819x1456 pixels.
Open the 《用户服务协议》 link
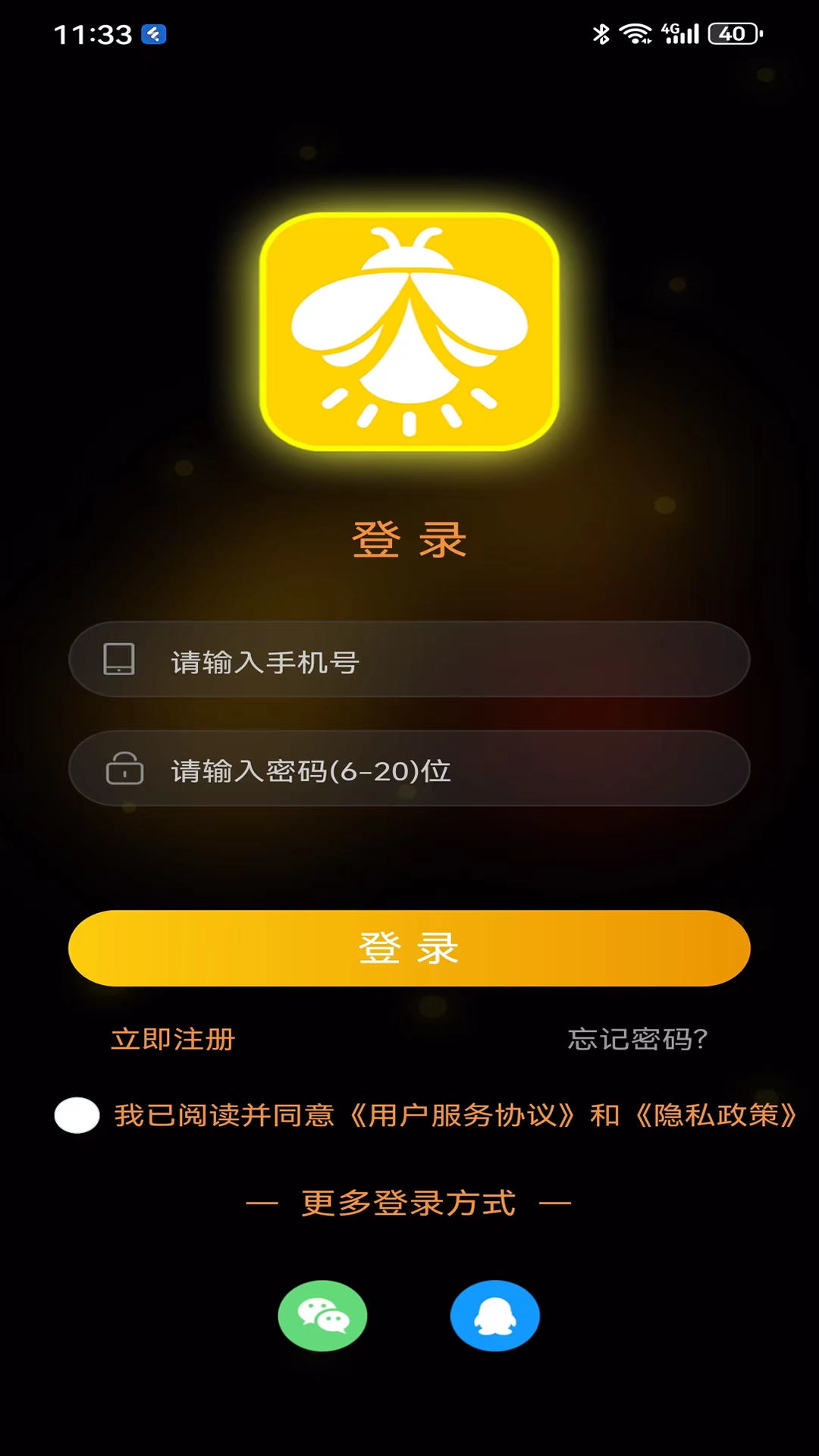[461, 1116]
